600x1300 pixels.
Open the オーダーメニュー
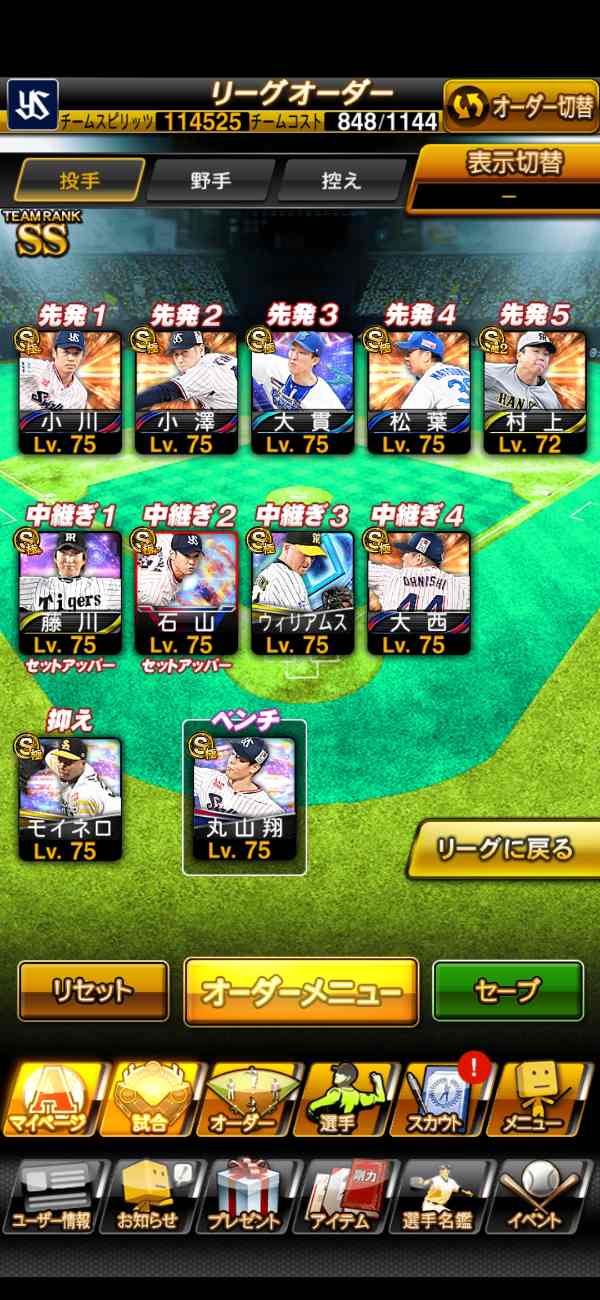301,992
